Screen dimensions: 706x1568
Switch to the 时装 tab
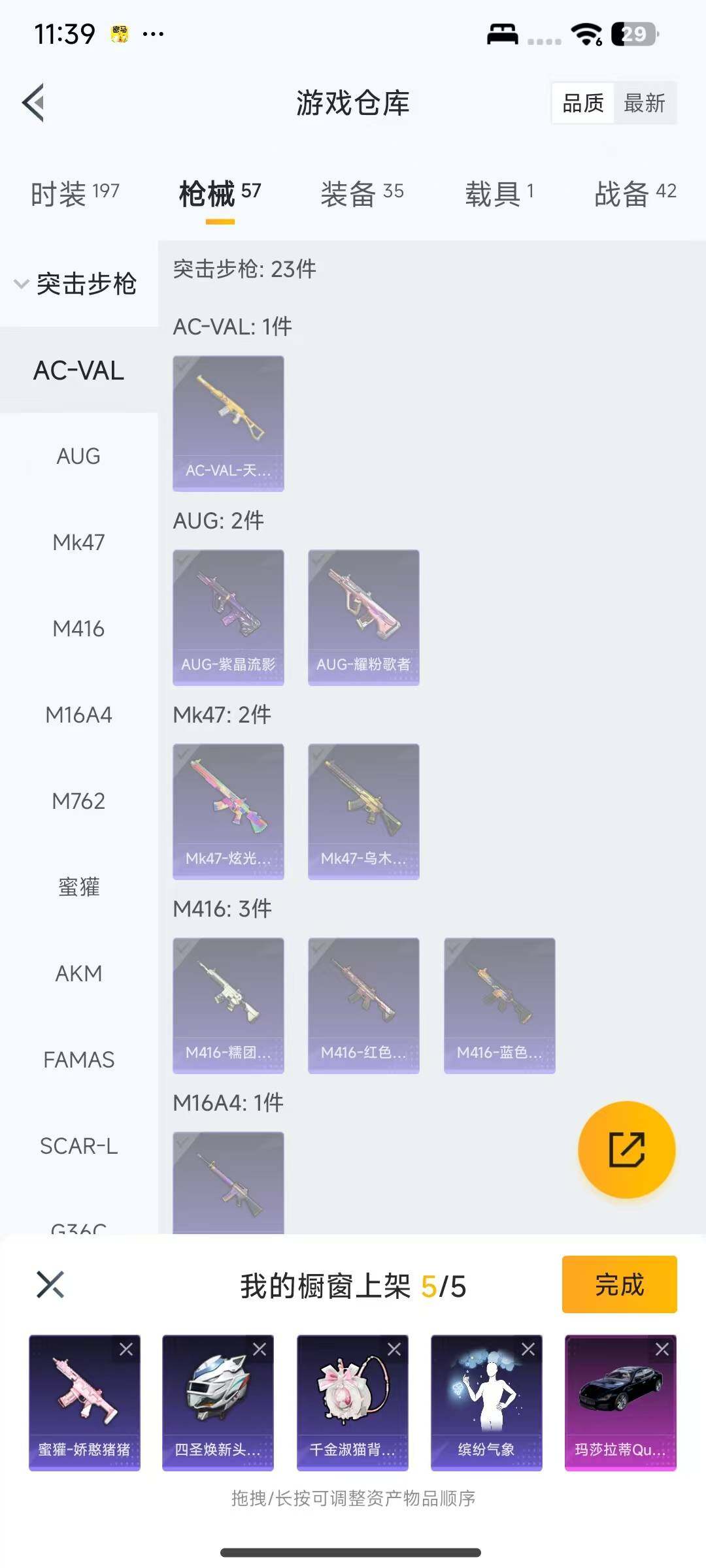[x=75, y=193]
